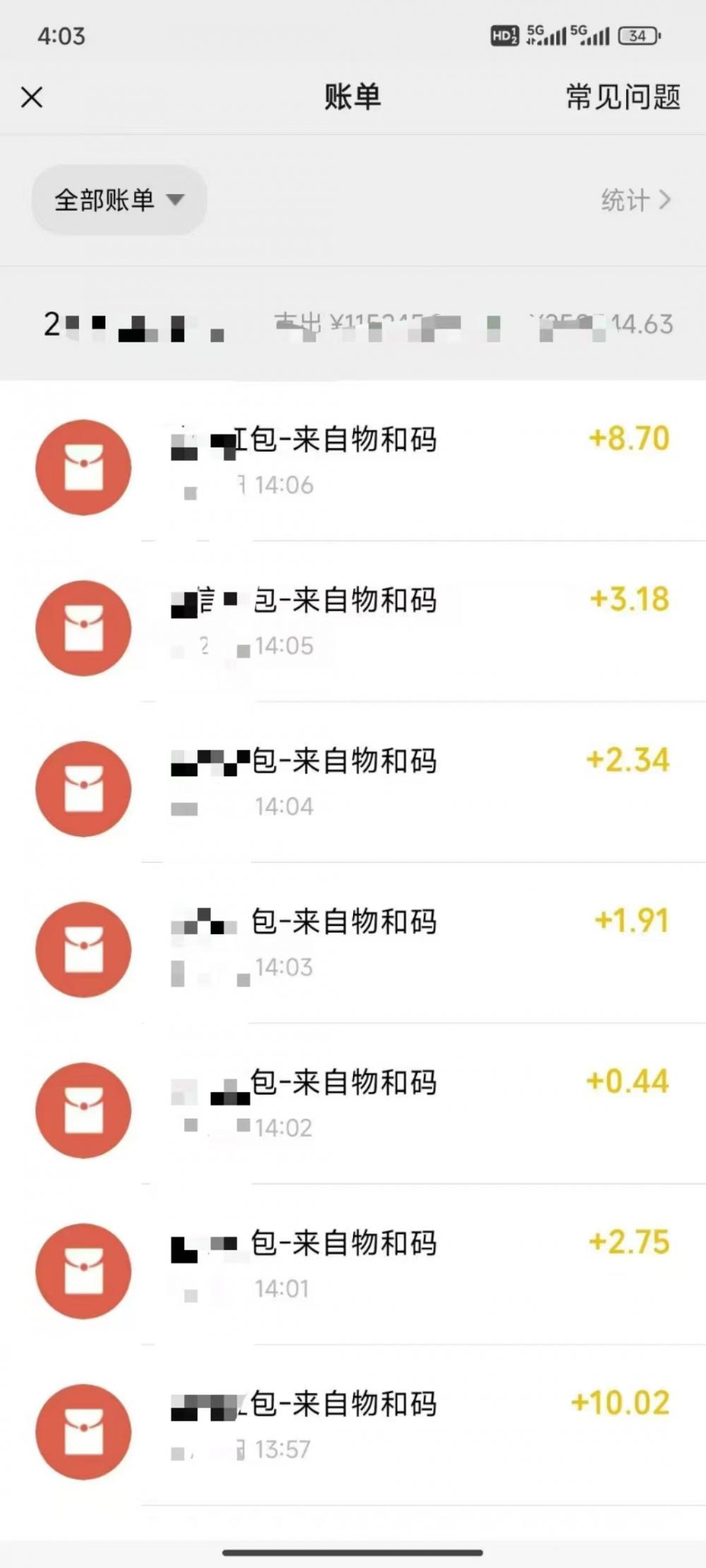Open 常见问题 help page
This screenshot has height=1568, width=706.
pyautogui.click(x=623, y=97)
